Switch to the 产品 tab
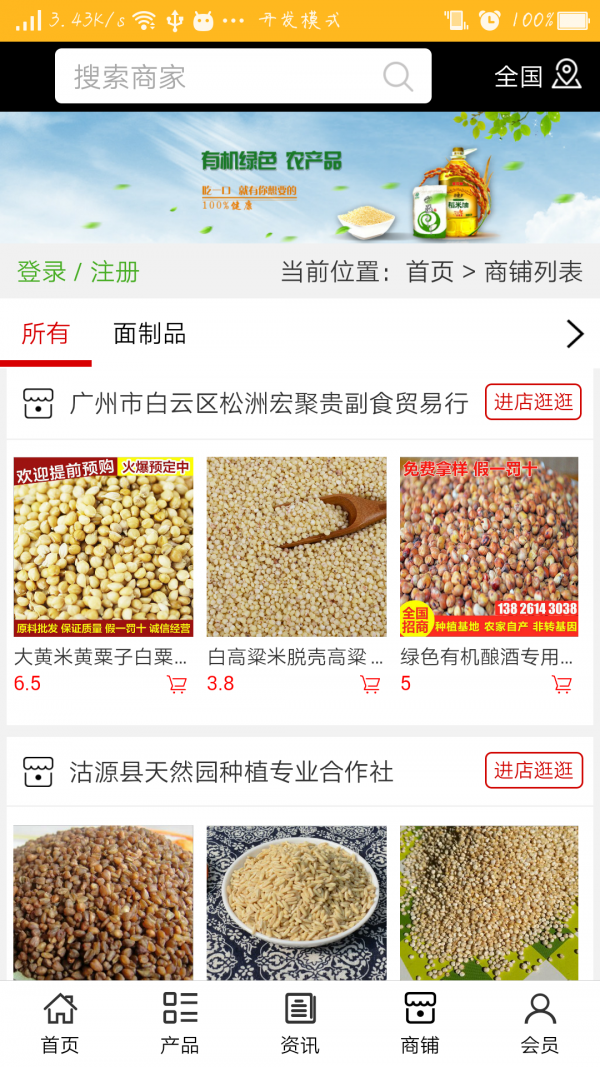 coord(180,1023)
